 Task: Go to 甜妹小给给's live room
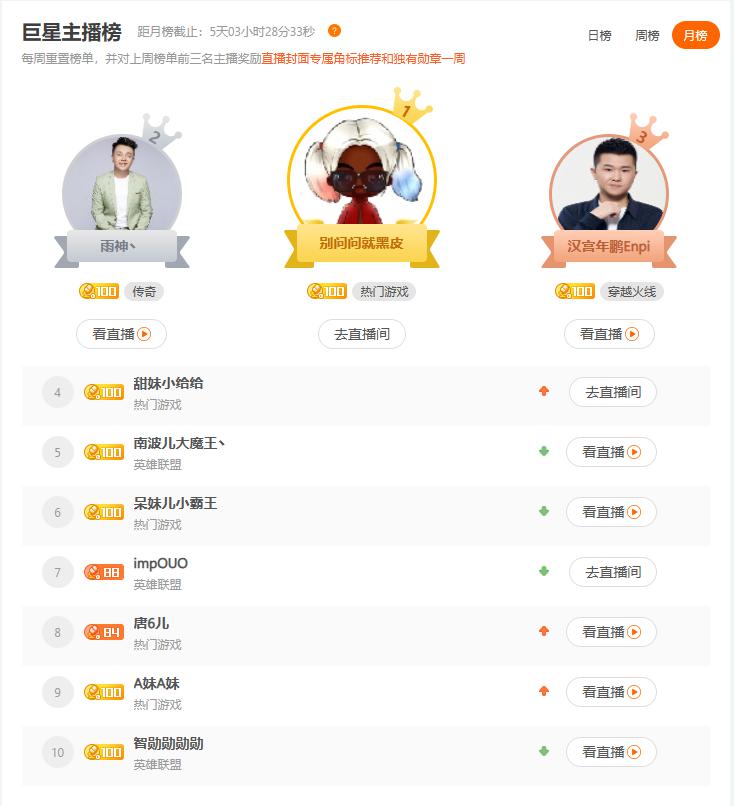(x=612, y=392)
